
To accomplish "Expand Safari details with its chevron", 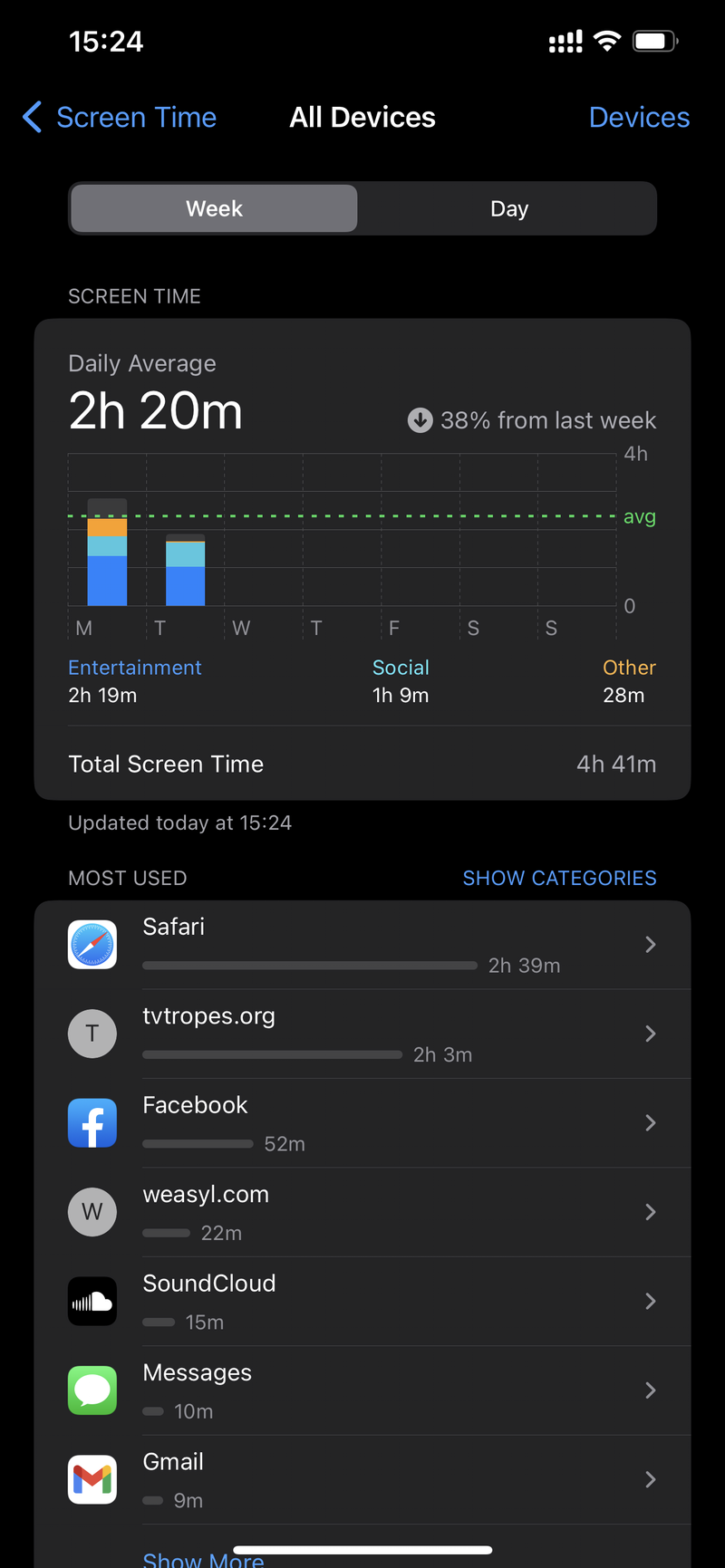I will tap(650, 944).
